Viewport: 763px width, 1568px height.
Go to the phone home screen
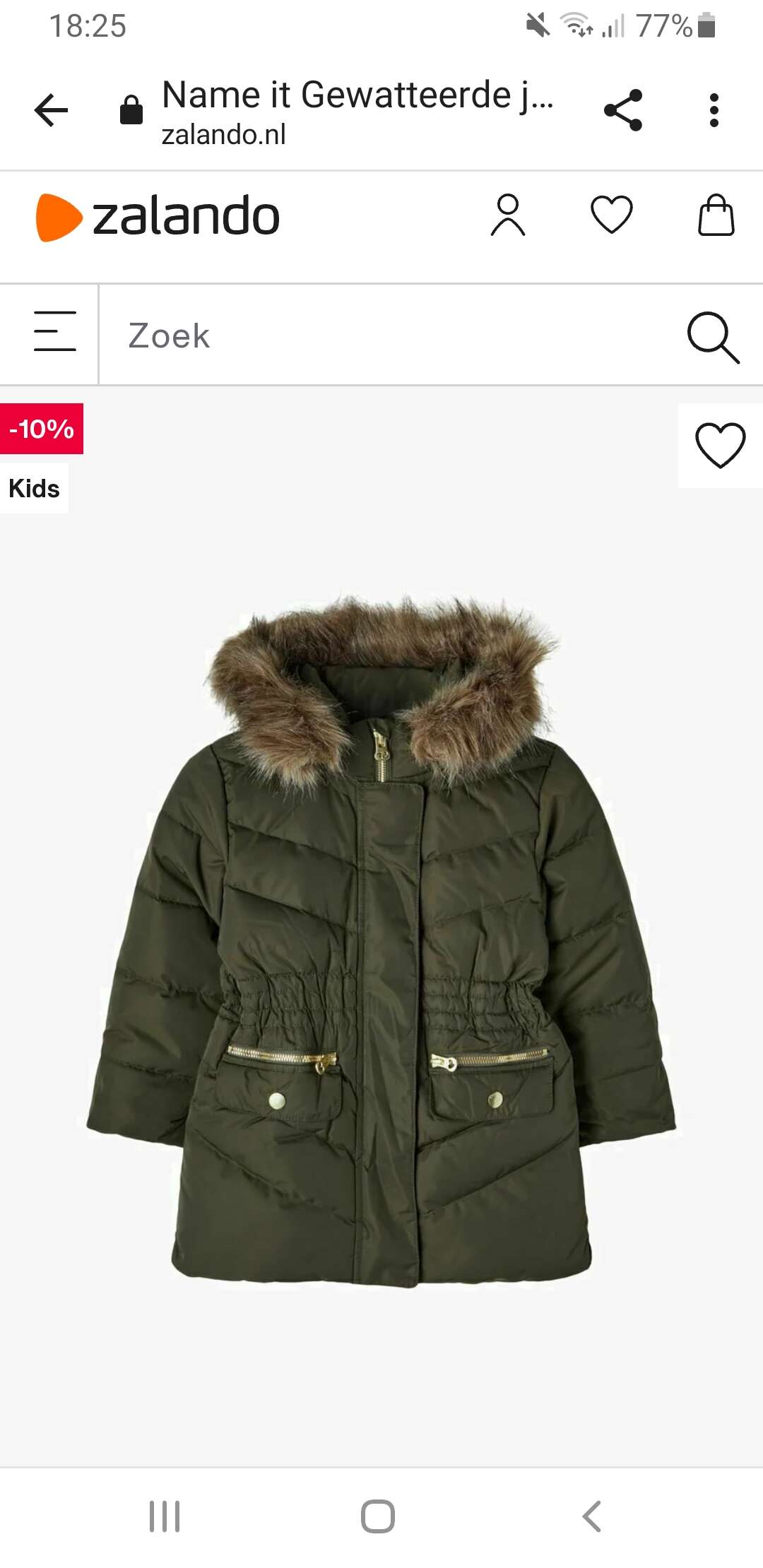[378, 1516]
